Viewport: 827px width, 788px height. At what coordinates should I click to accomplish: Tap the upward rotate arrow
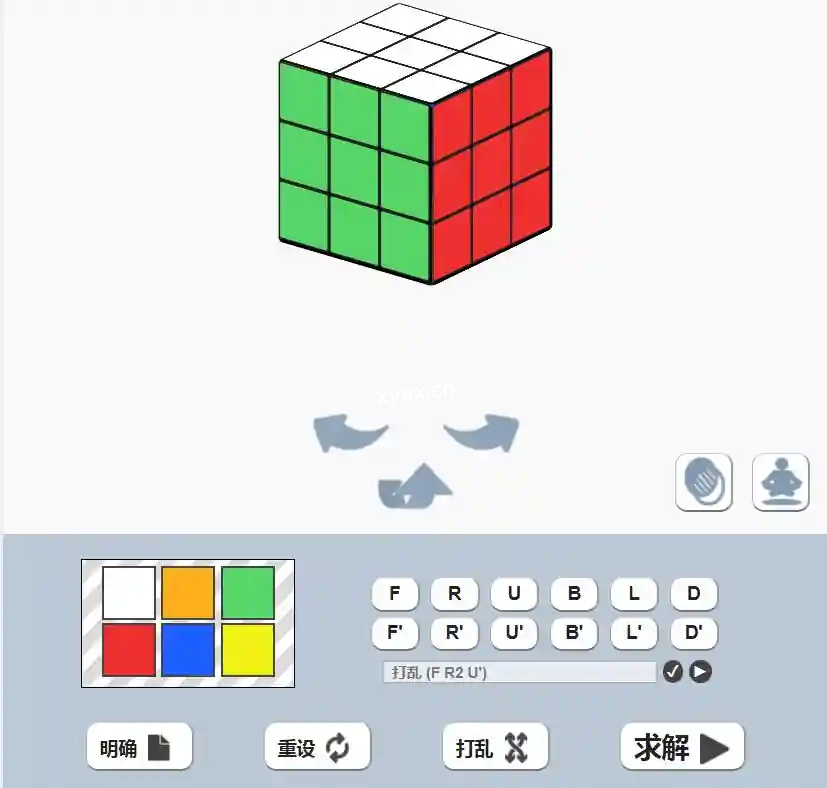pos(414,485)
